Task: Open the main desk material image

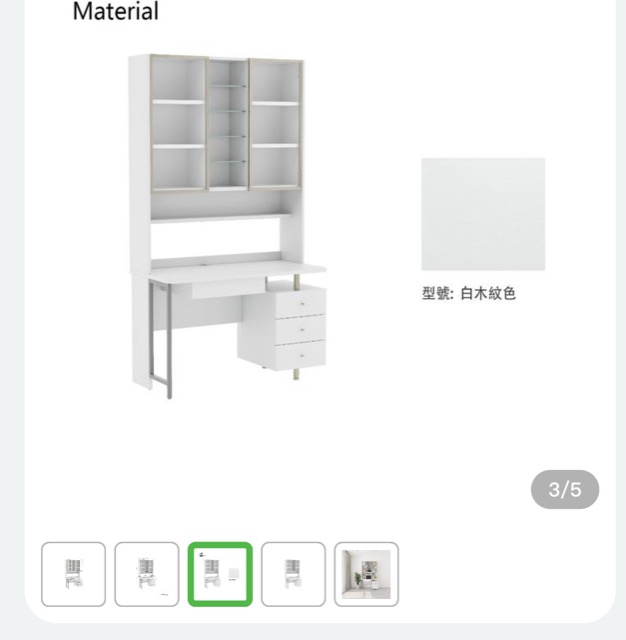Action: (x=230, y=225)
